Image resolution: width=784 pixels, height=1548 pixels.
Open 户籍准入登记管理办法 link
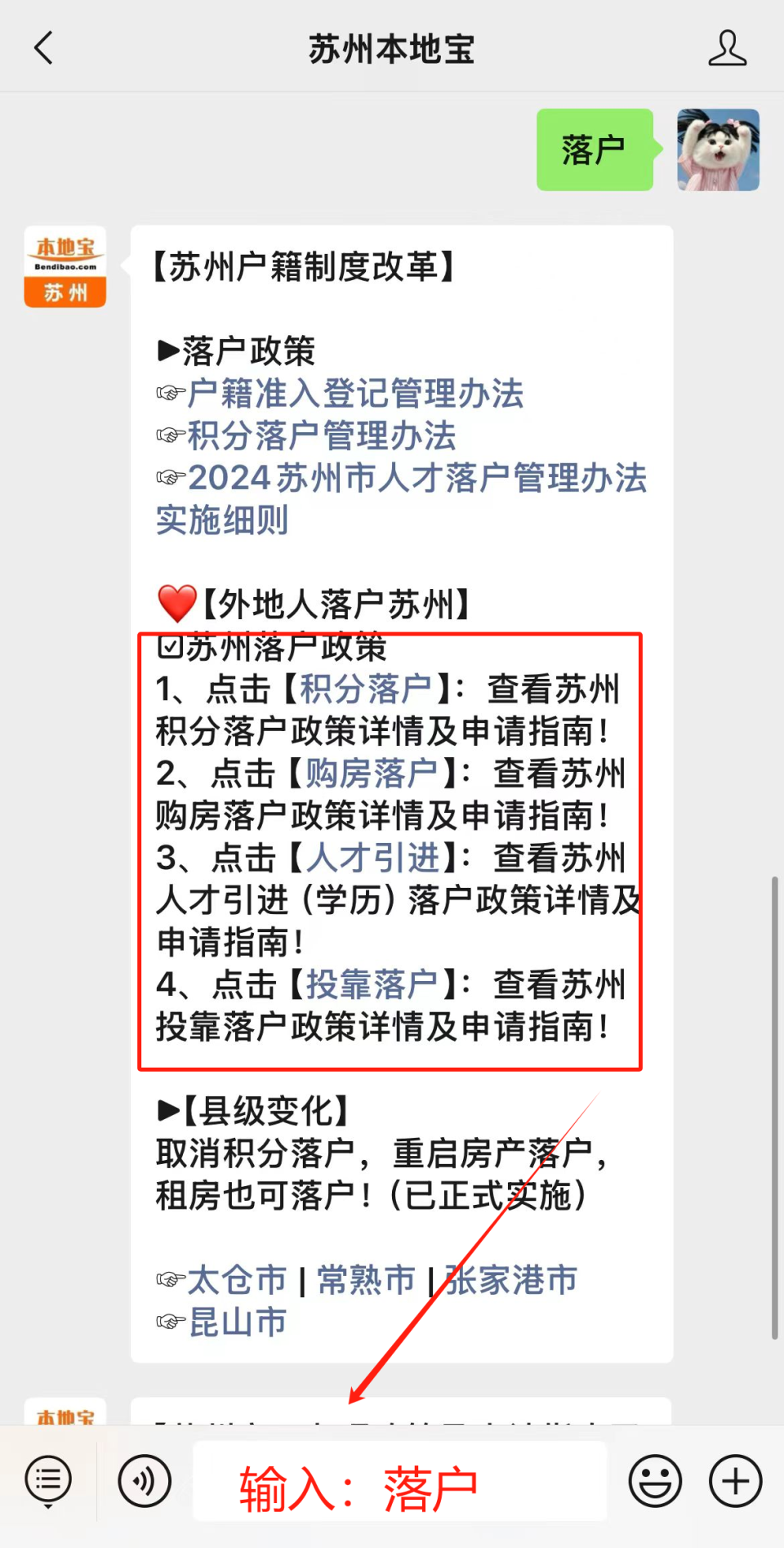click(x=357, y=395)
